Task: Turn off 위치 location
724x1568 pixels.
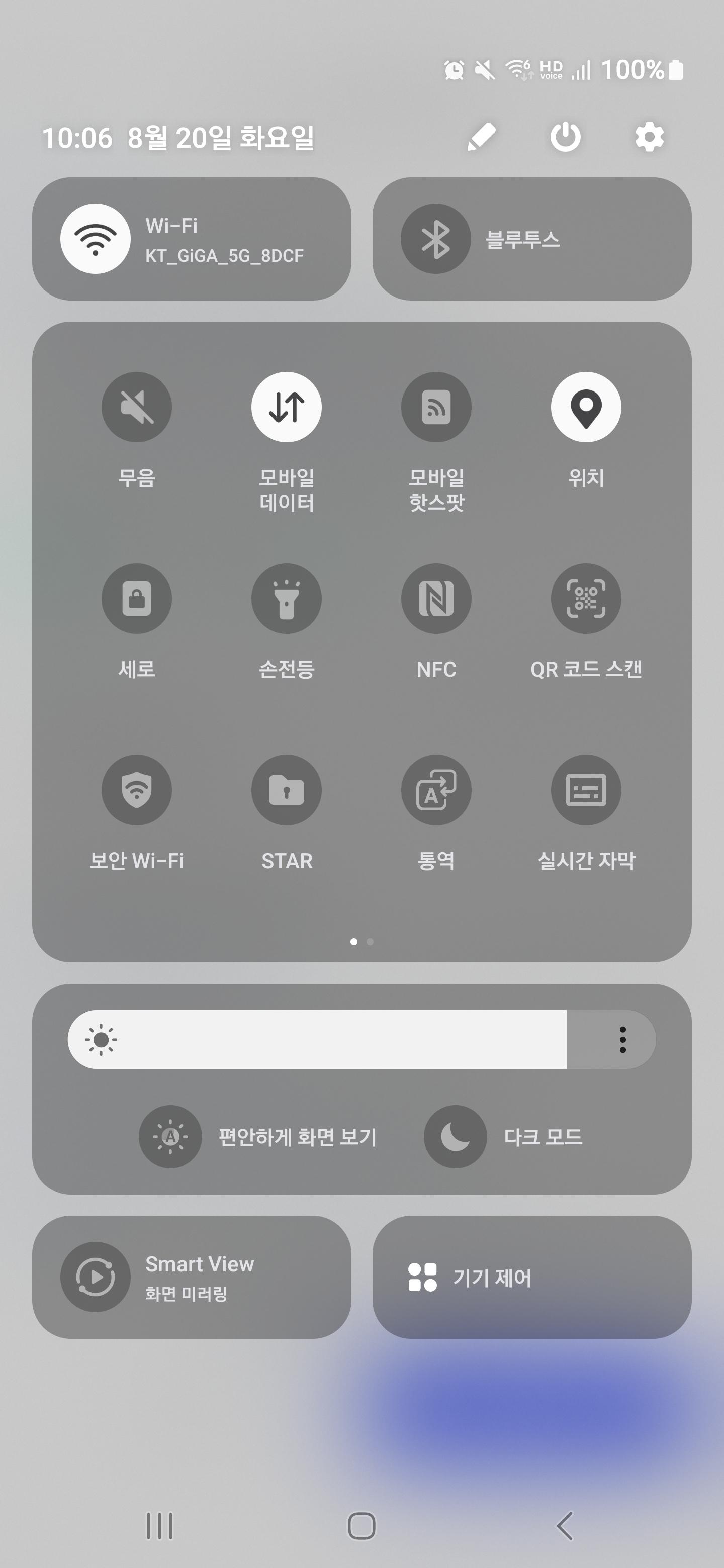Action: tap(586, 407)
